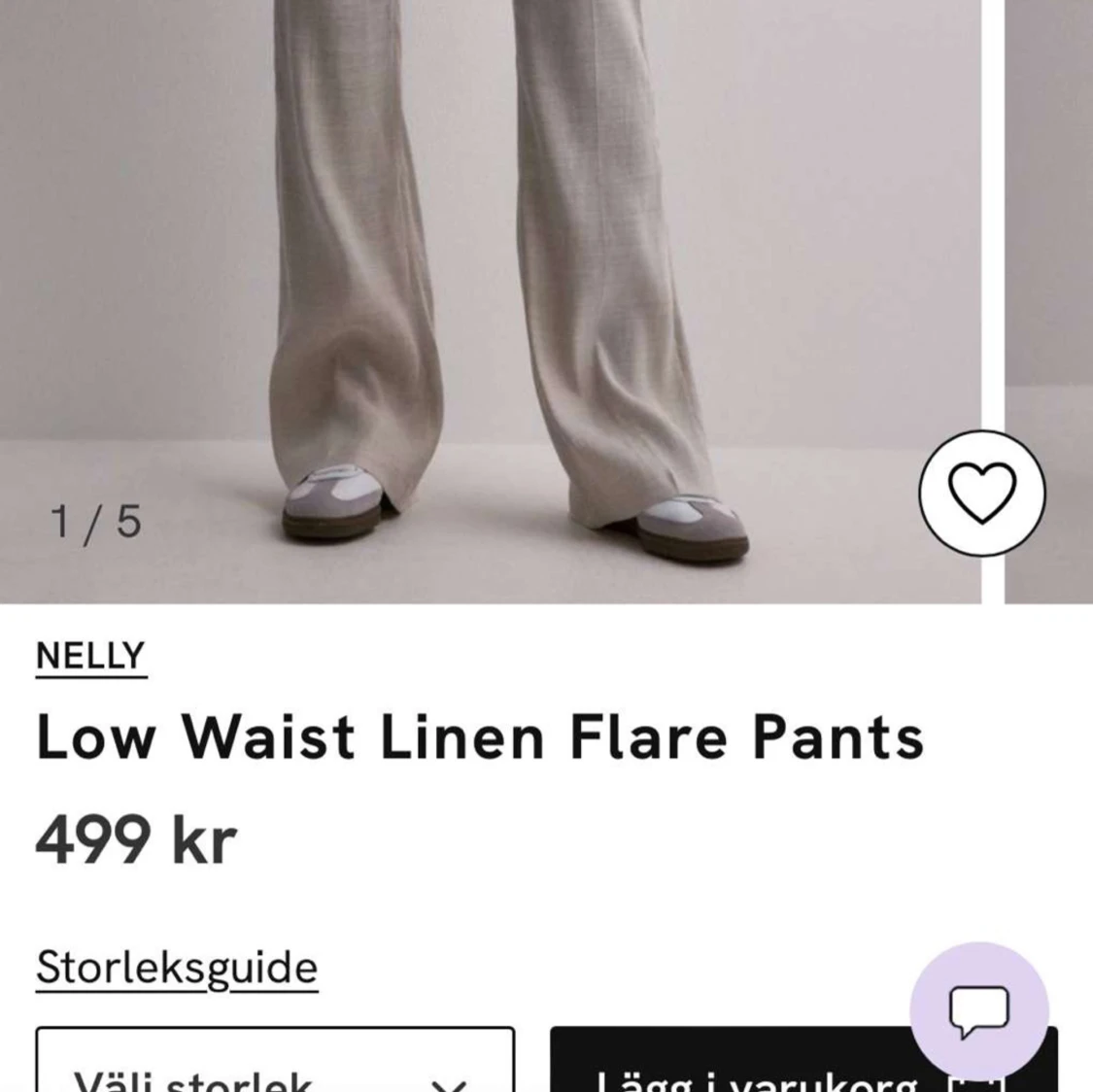Screen dimensions: 1093x1092
Task: Expand the Välj storlek size dropdown
Action: coord(275,1069)
